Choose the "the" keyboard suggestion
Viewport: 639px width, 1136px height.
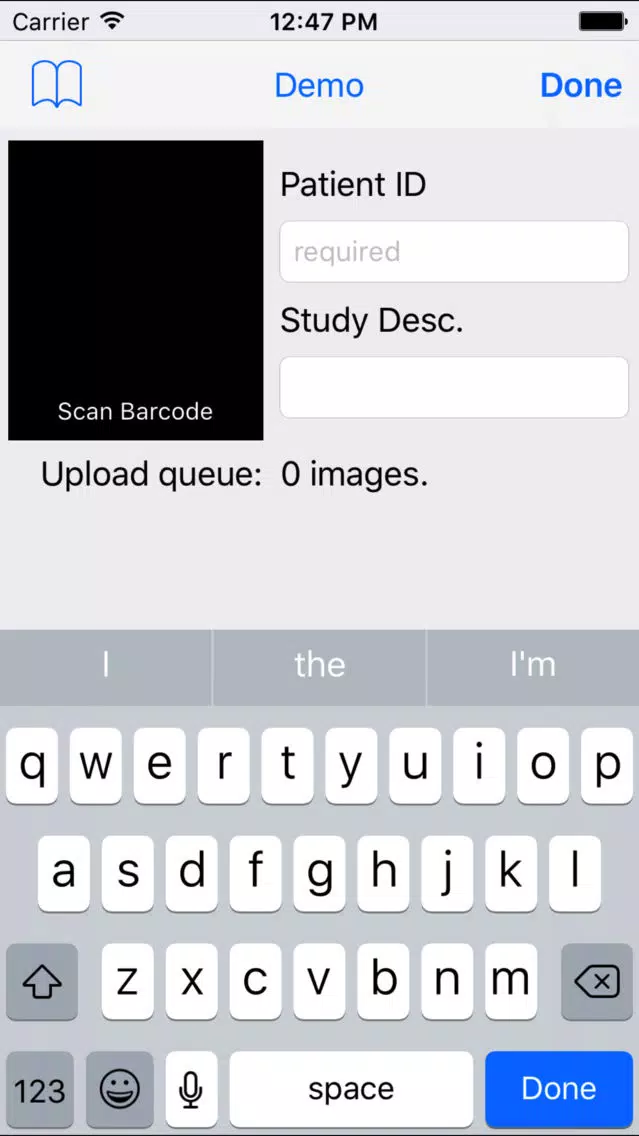coord(320,666)
